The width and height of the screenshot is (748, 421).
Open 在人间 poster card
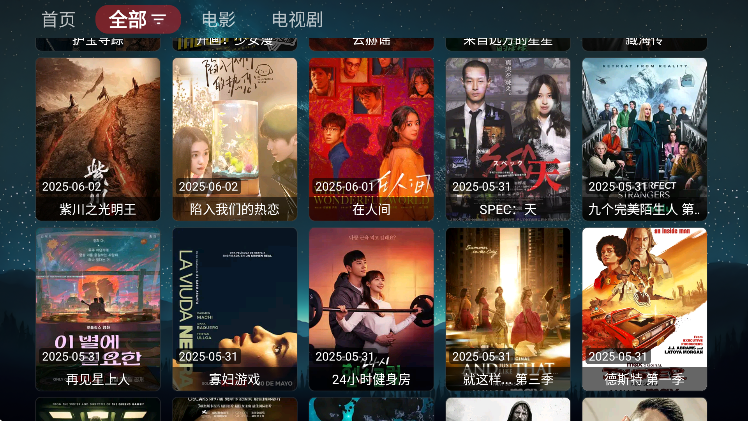[371, 139]
